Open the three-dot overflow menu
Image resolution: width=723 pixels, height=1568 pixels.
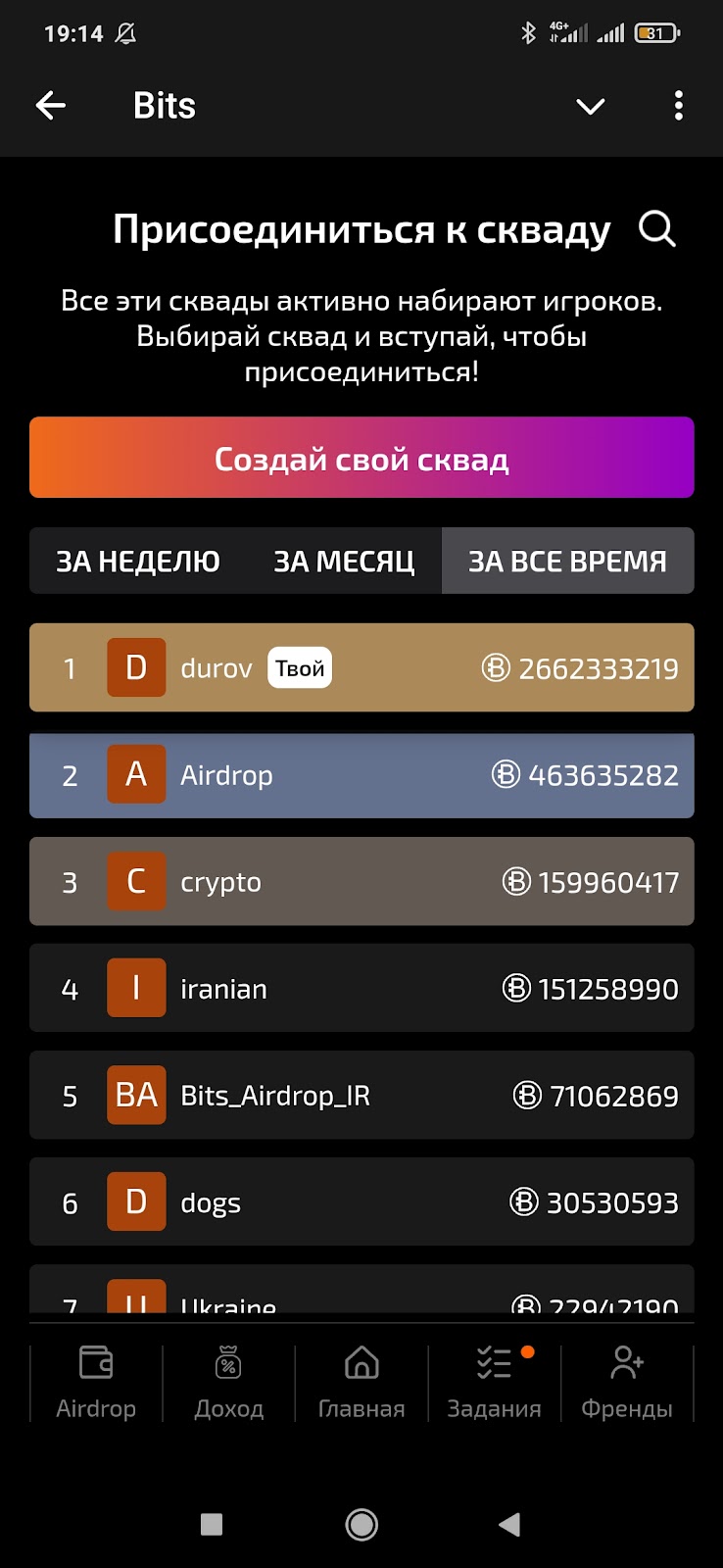click(x=678, y=106)
